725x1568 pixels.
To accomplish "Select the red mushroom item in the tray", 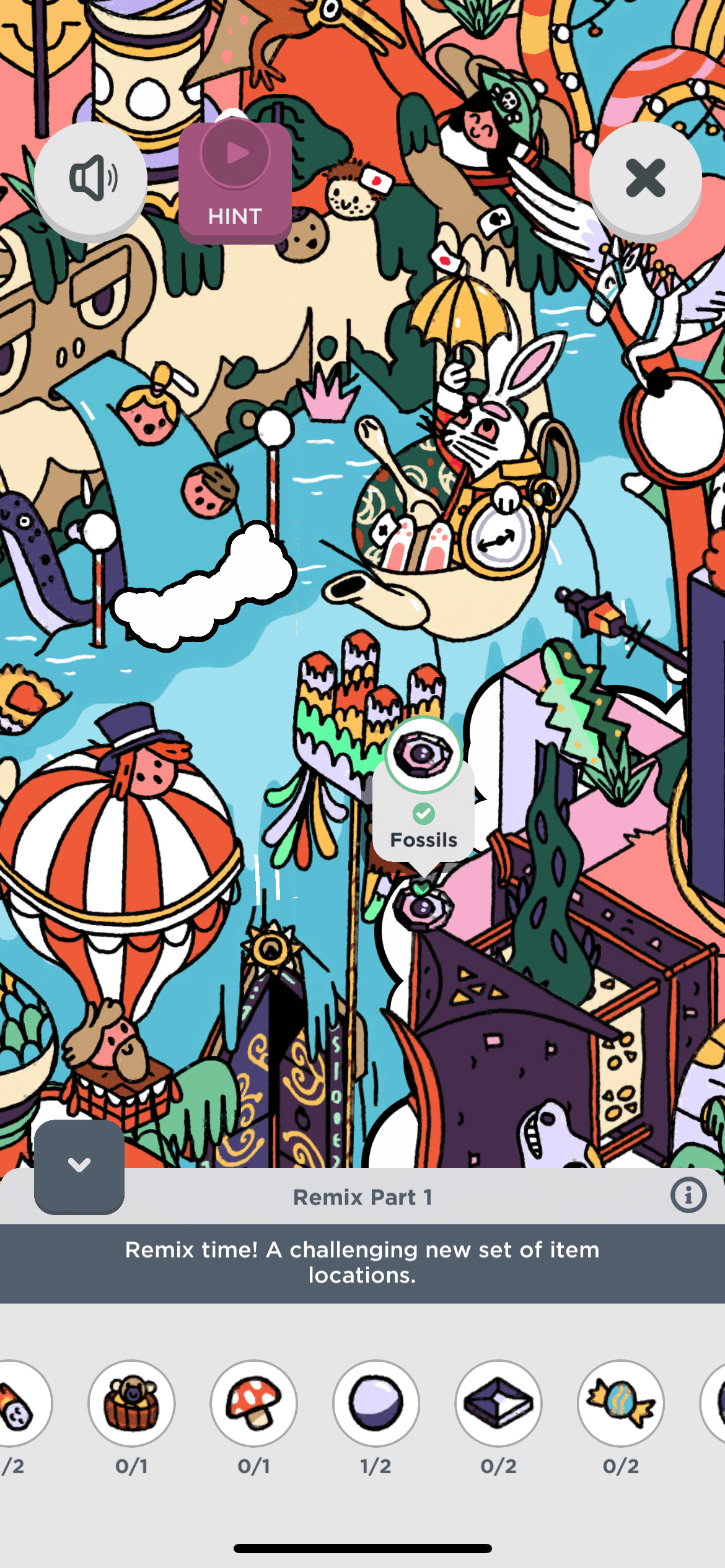I will (x=253, y=1403).
